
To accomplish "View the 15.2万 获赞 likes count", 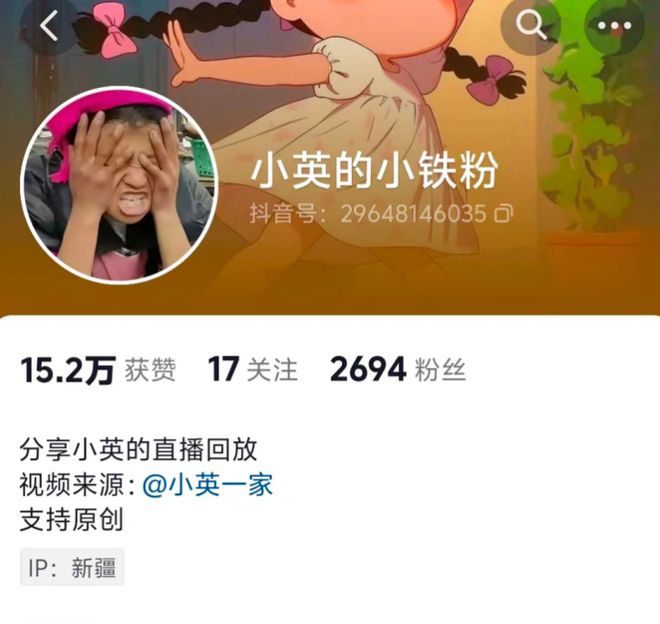I will [97, 370].
